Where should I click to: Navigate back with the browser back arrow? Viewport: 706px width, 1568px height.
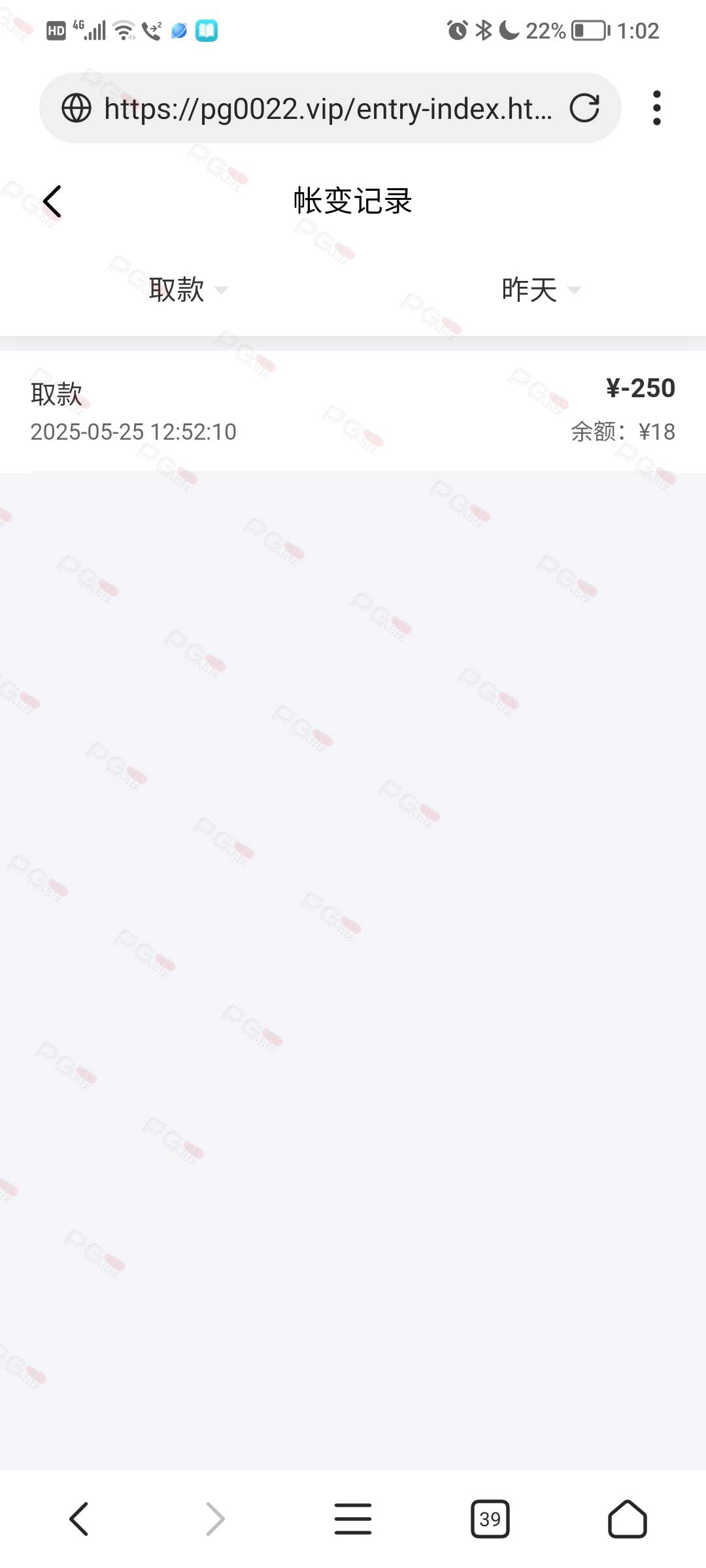pos(79,1519)
